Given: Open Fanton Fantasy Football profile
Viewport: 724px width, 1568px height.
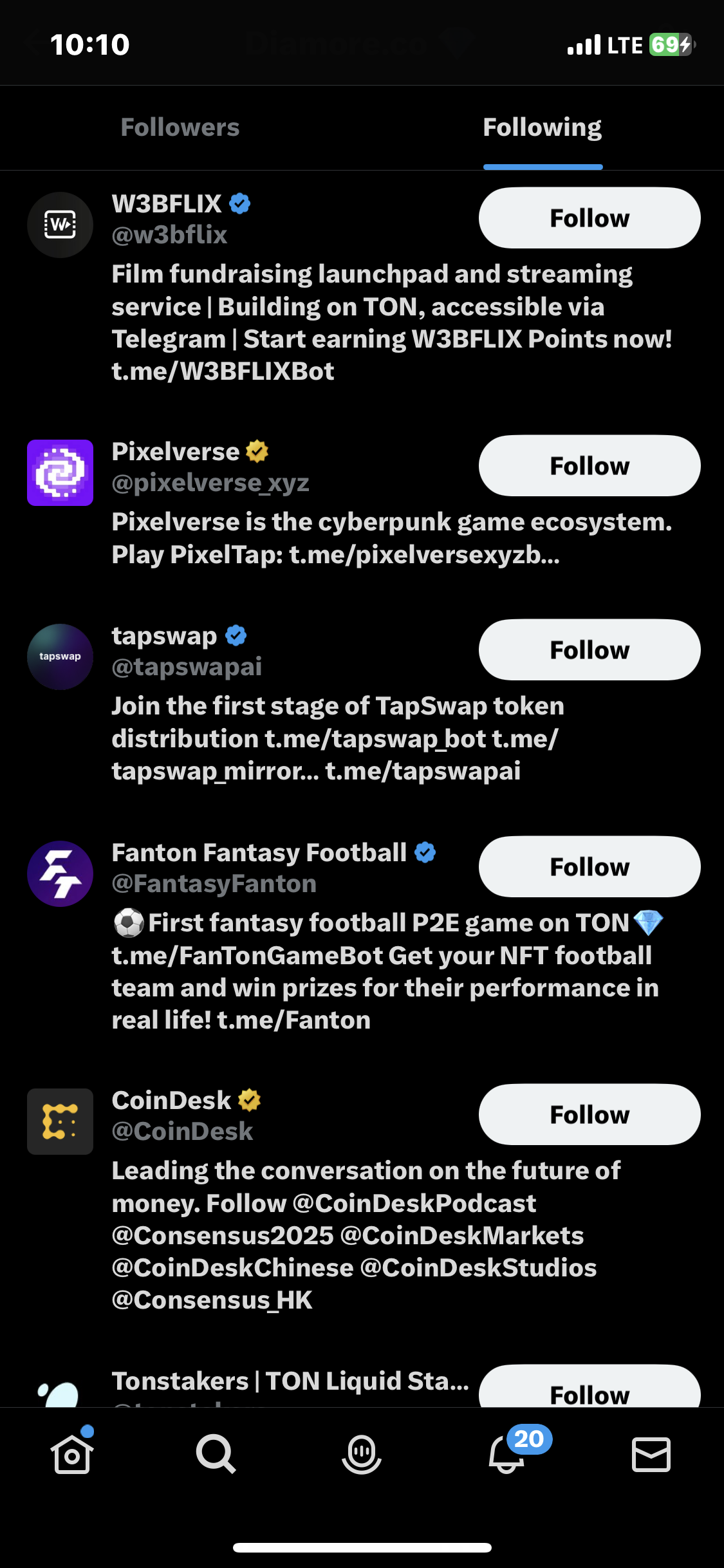Looking at the screenshot, I should pos(60,874).
